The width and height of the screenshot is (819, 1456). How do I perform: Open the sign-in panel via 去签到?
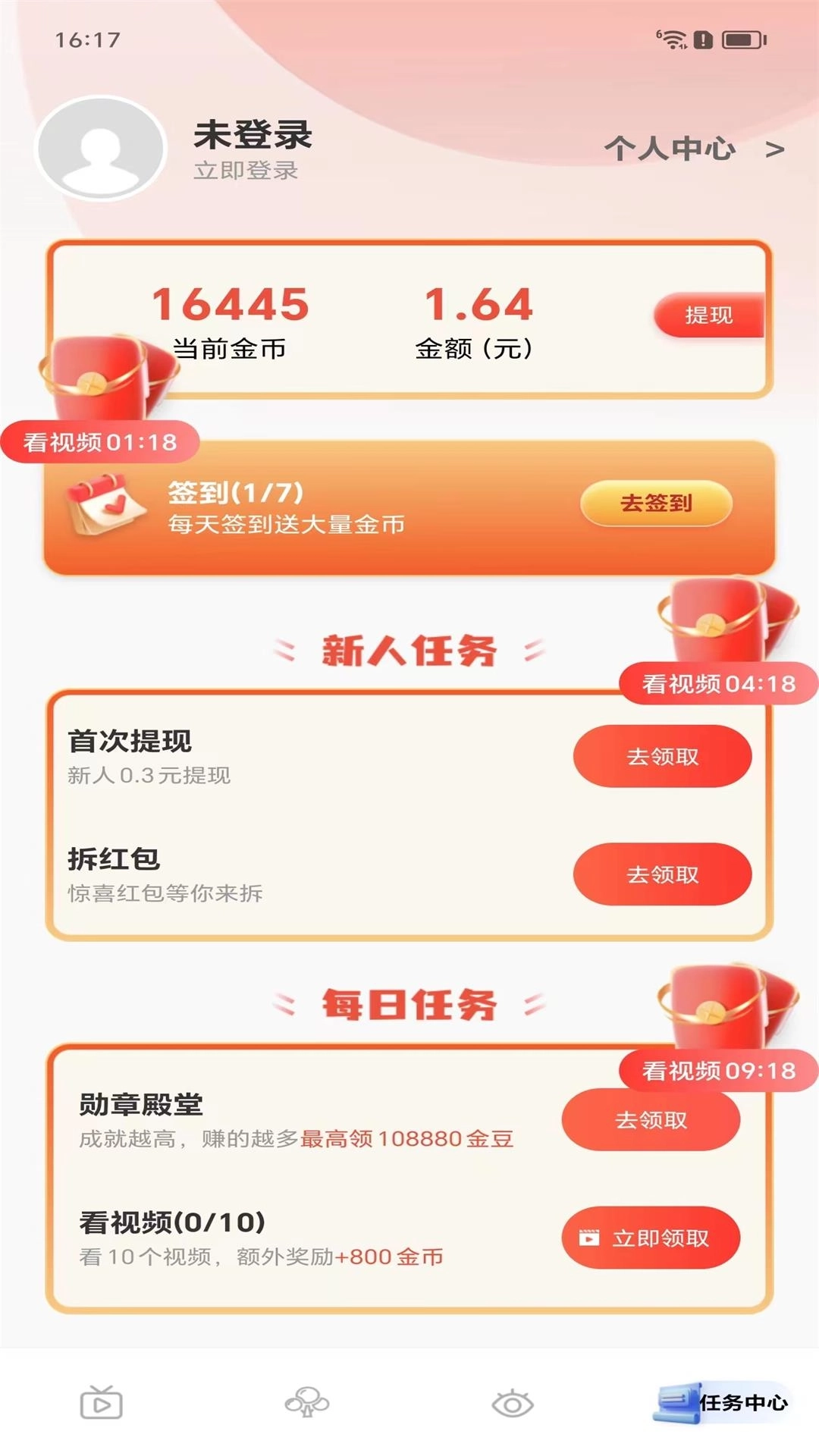655,502
